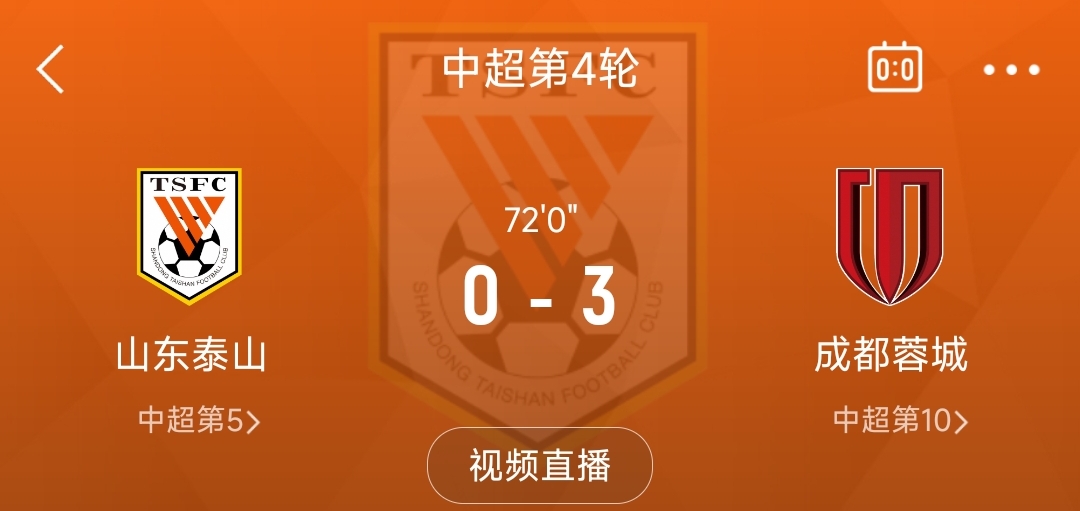Open the 成都蓉城 team logo
This screenshot has height=511, width=1080.
coord(889,236)
